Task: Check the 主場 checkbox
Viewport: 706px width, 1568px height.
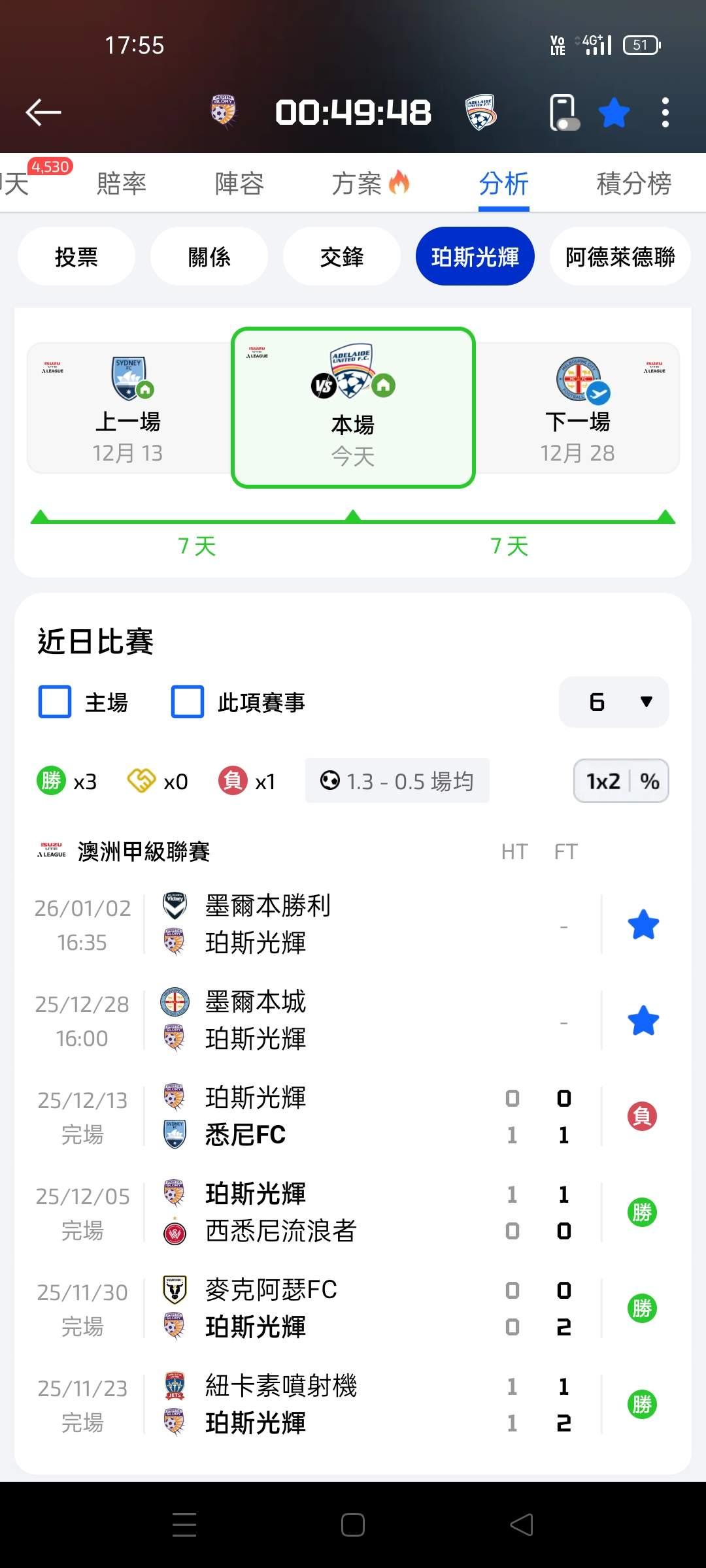Action: pos(56,702)
